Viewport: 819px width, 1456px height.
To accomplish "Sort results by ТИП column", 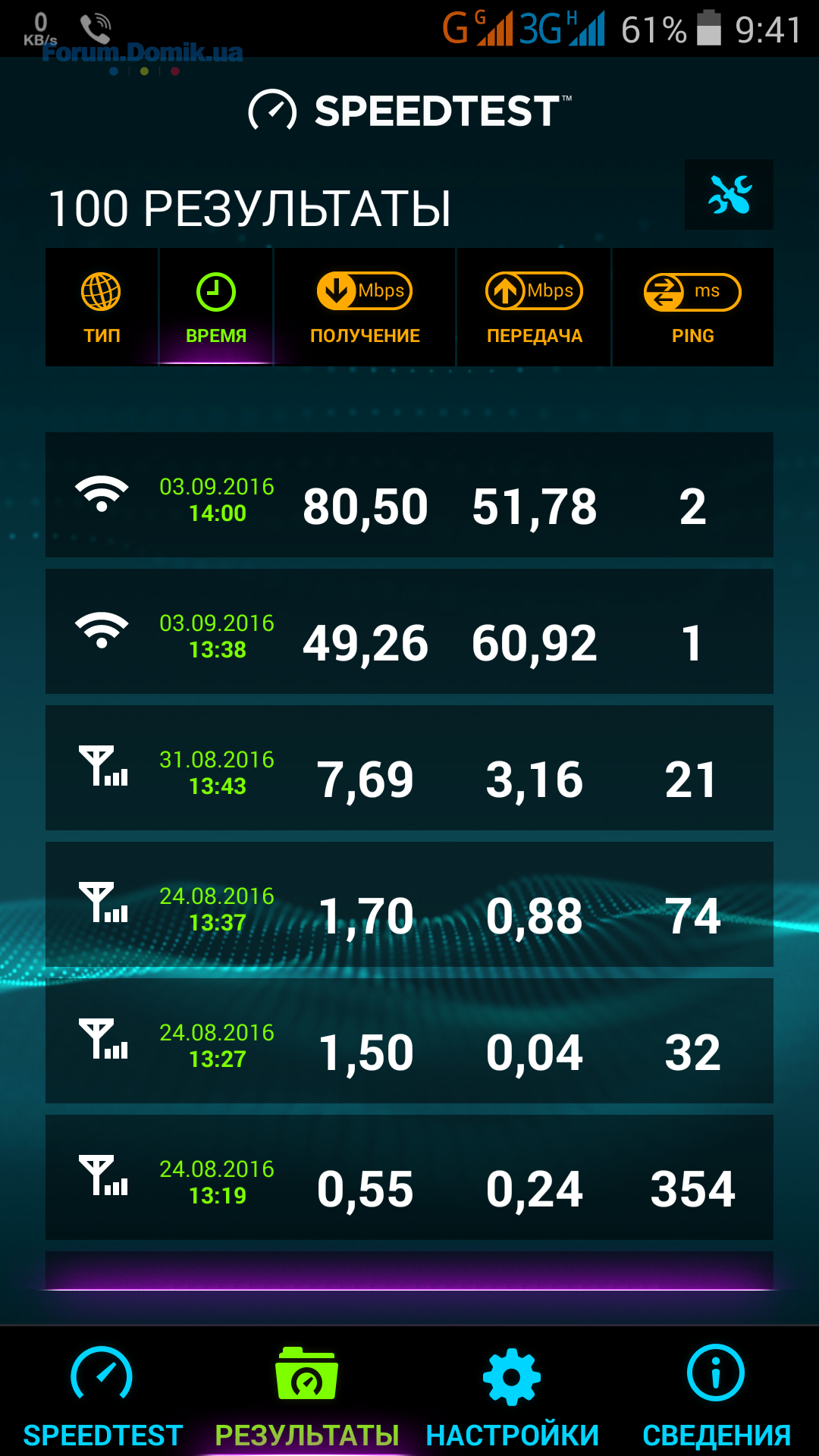I will (x=102, y=307).
